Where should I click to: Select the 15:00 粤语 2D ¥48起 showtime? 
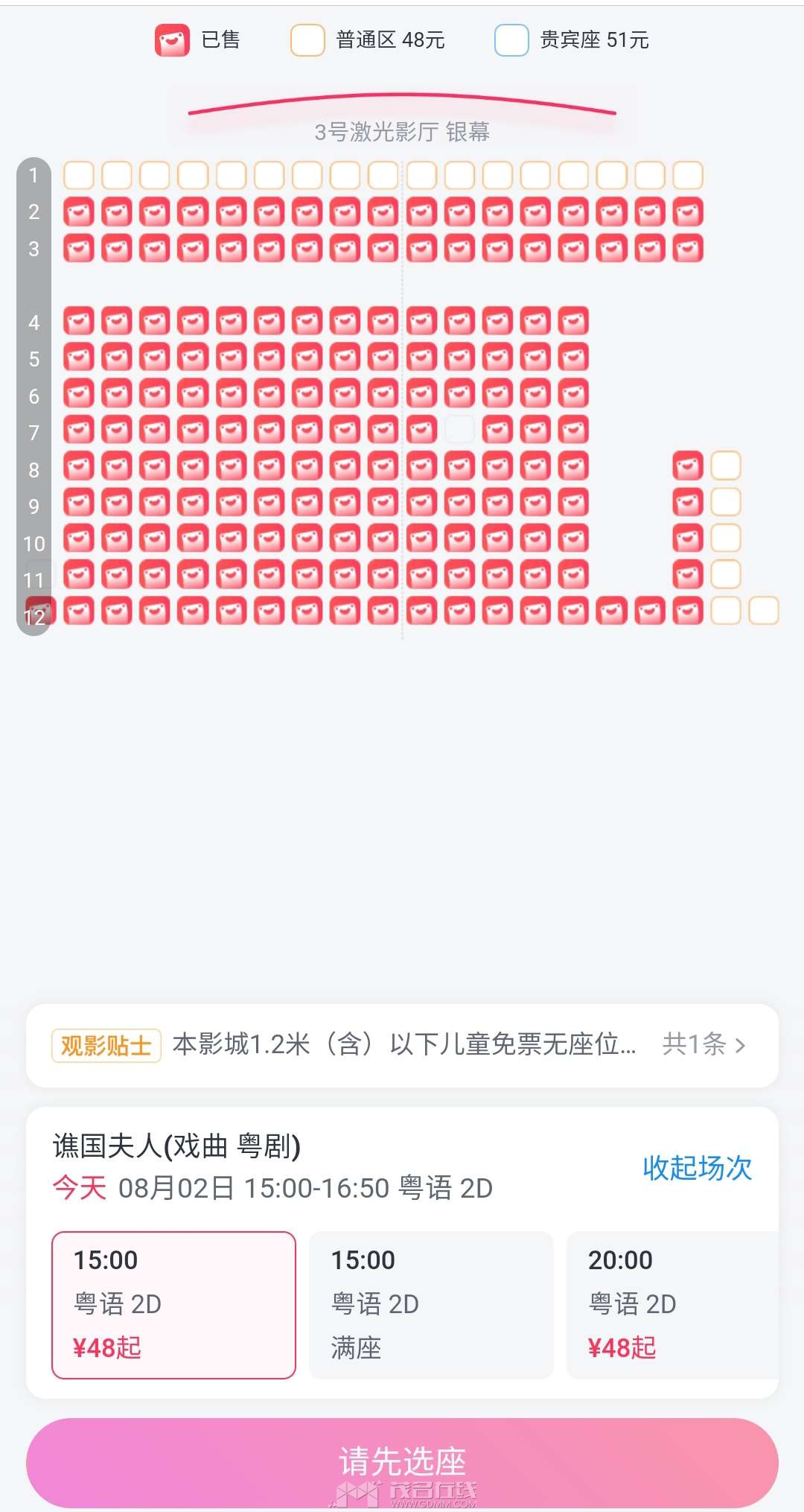[x=173, y=1304]
